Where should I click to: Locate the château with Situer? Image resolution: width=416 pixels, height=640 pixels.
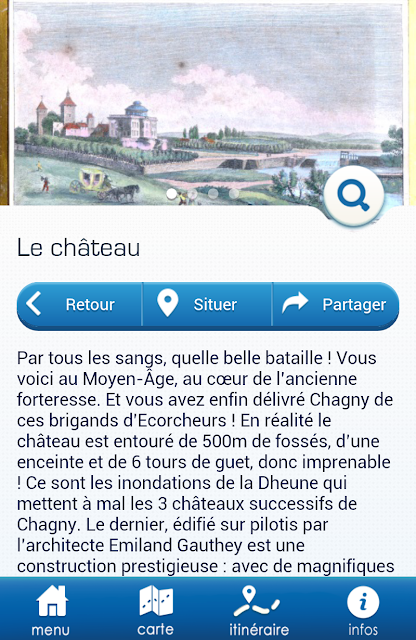[207, 304]
